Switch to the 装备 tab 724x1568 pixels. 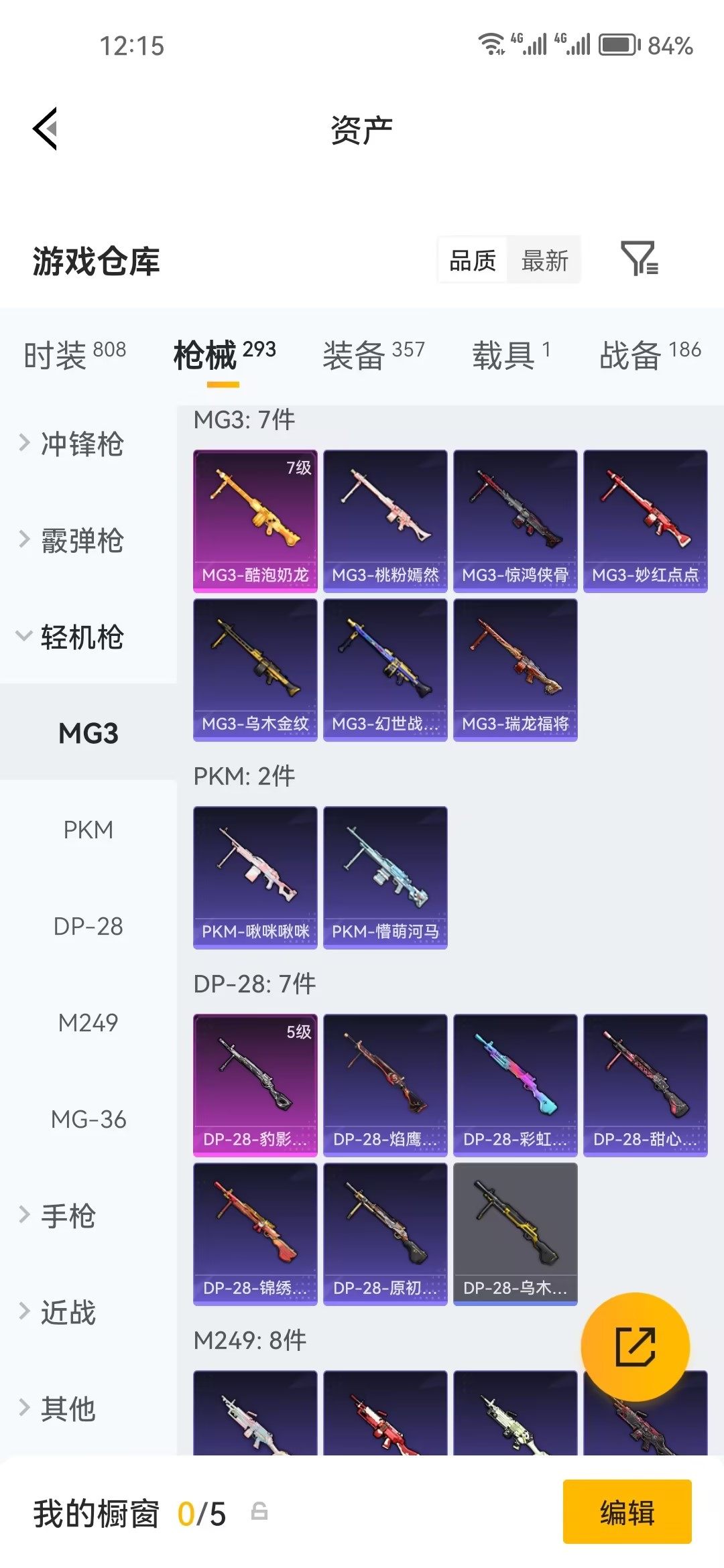[373, 354]
